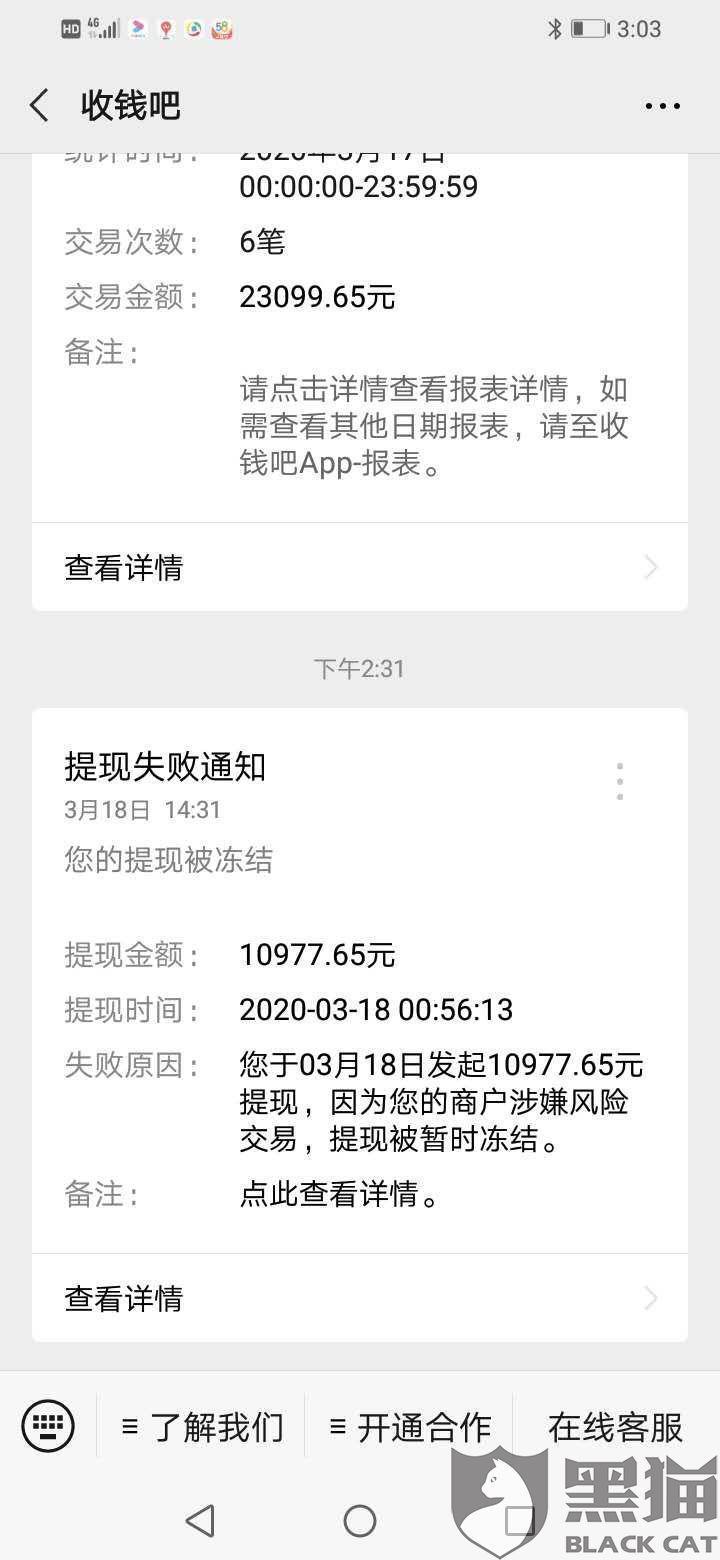The image size is (720, 1560).
Task: Tap the system back button
Action: pos(201,1521)
